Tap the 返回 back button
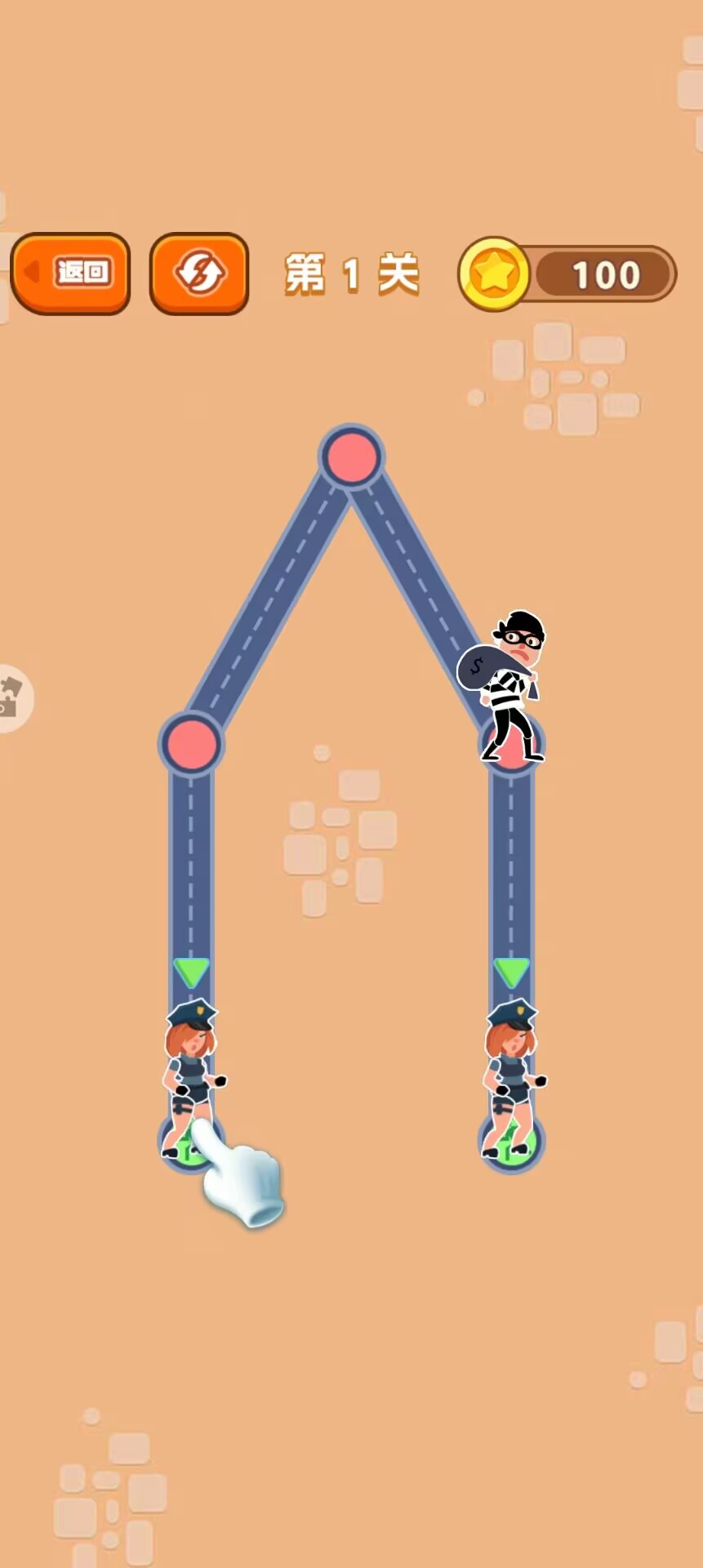The height and width of the screenshot is (1568, 703). click(x=71, y=273)
